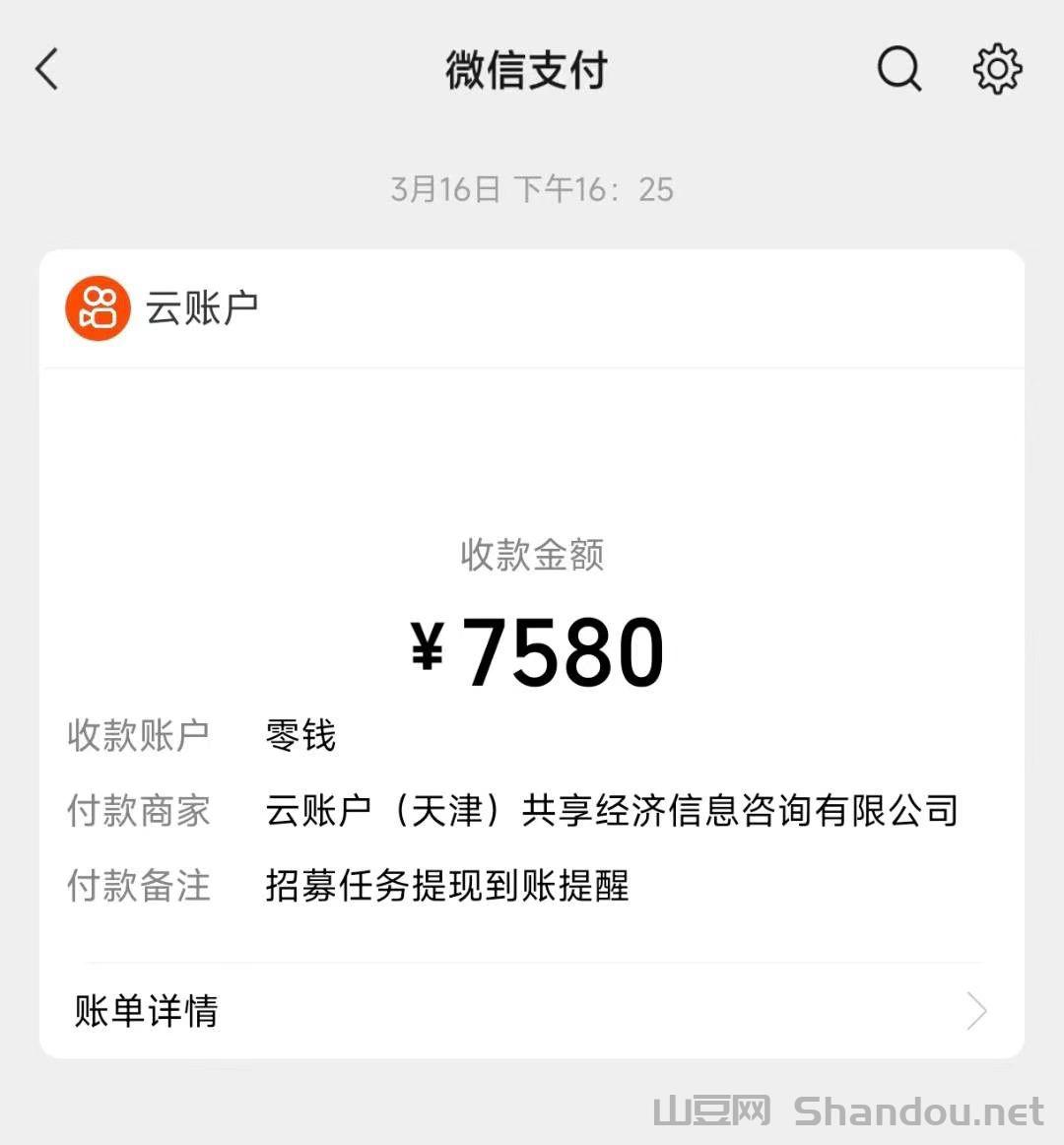Screen dimensions: 1064x1145
Task: Tap the orange Kuaishou merchant logo
Action: coord(96,307)
